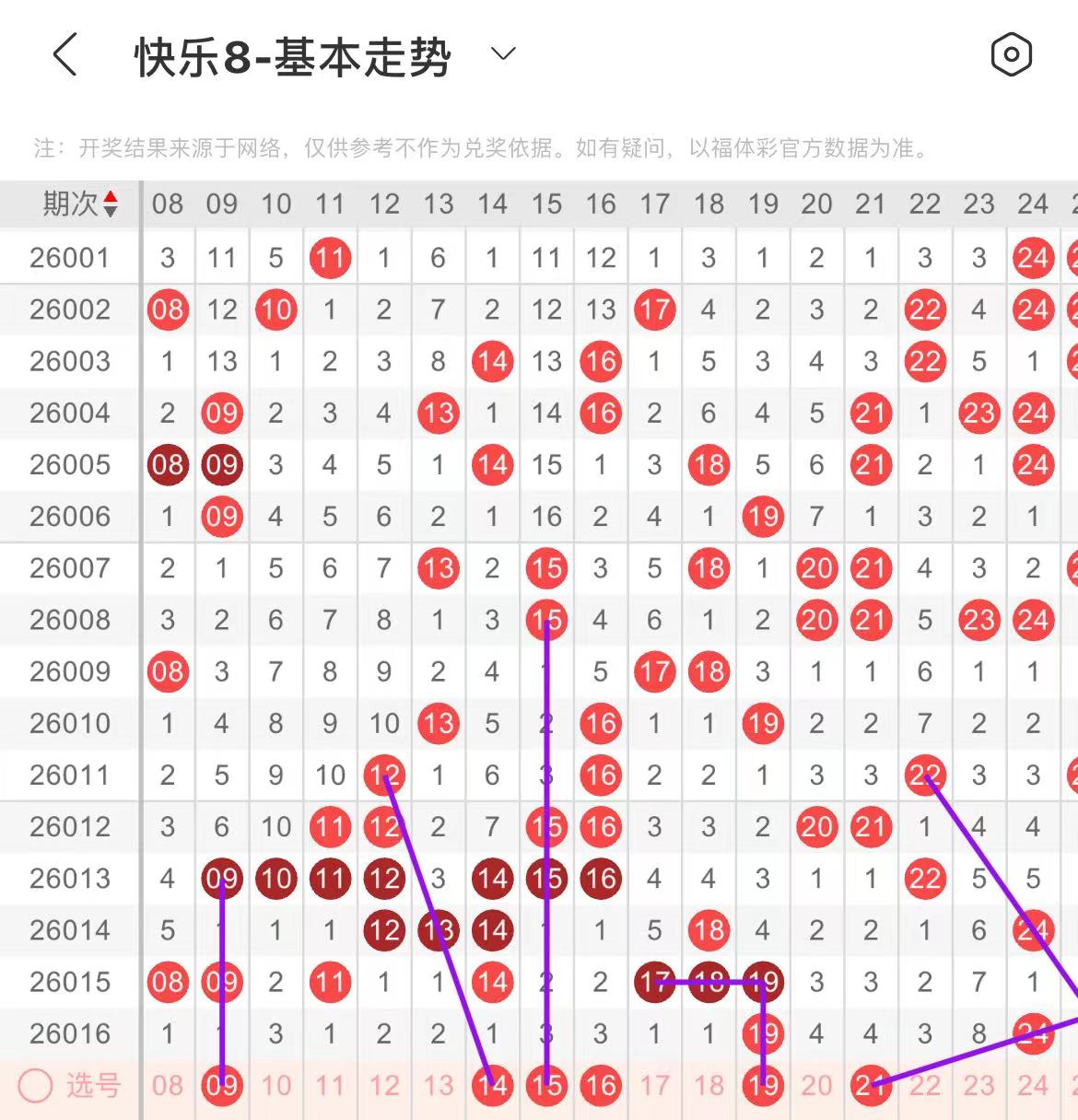Open the hexagon settings icon
1078x1120 pixels.
[x=1011, y=55]
